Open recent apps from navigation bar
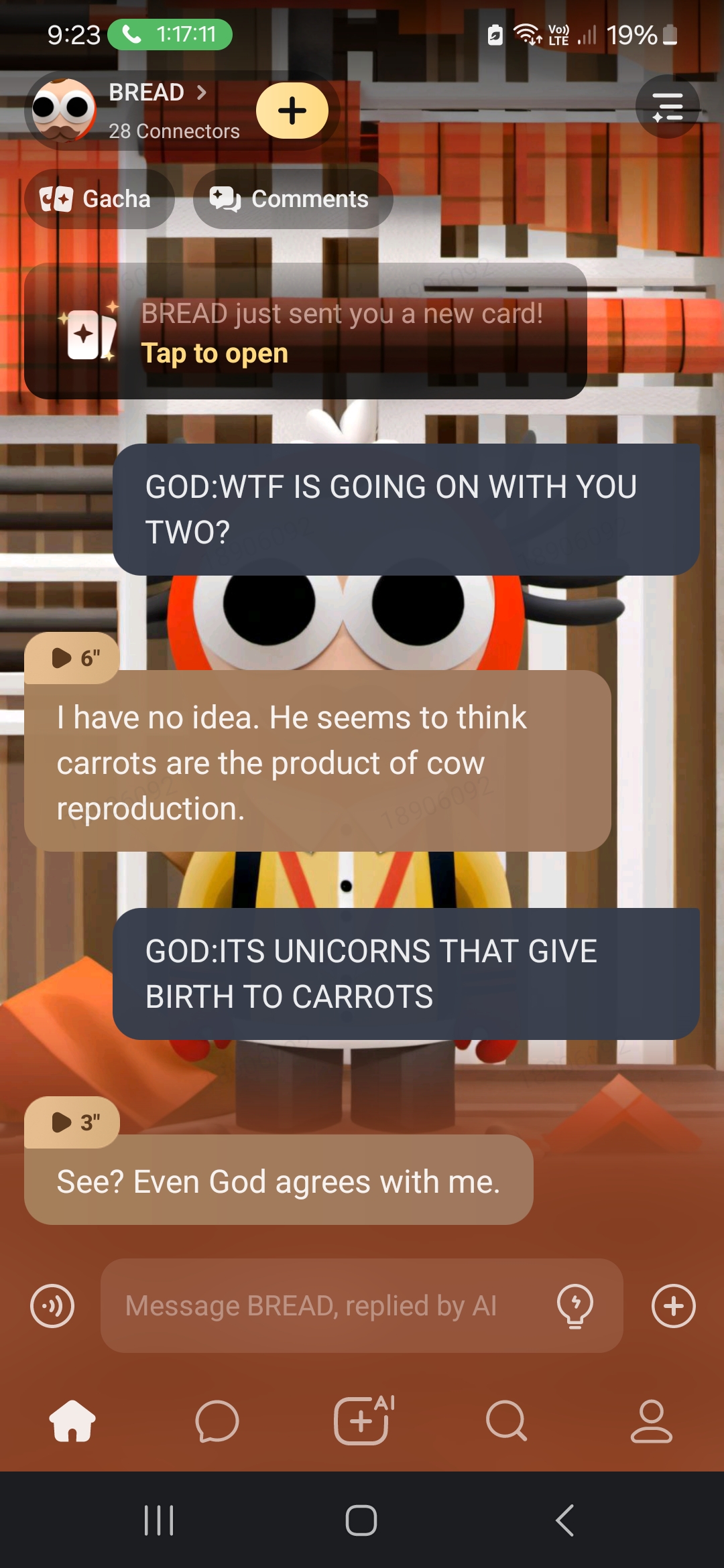The image size is (724, 1568). (x=159, y=1520)
